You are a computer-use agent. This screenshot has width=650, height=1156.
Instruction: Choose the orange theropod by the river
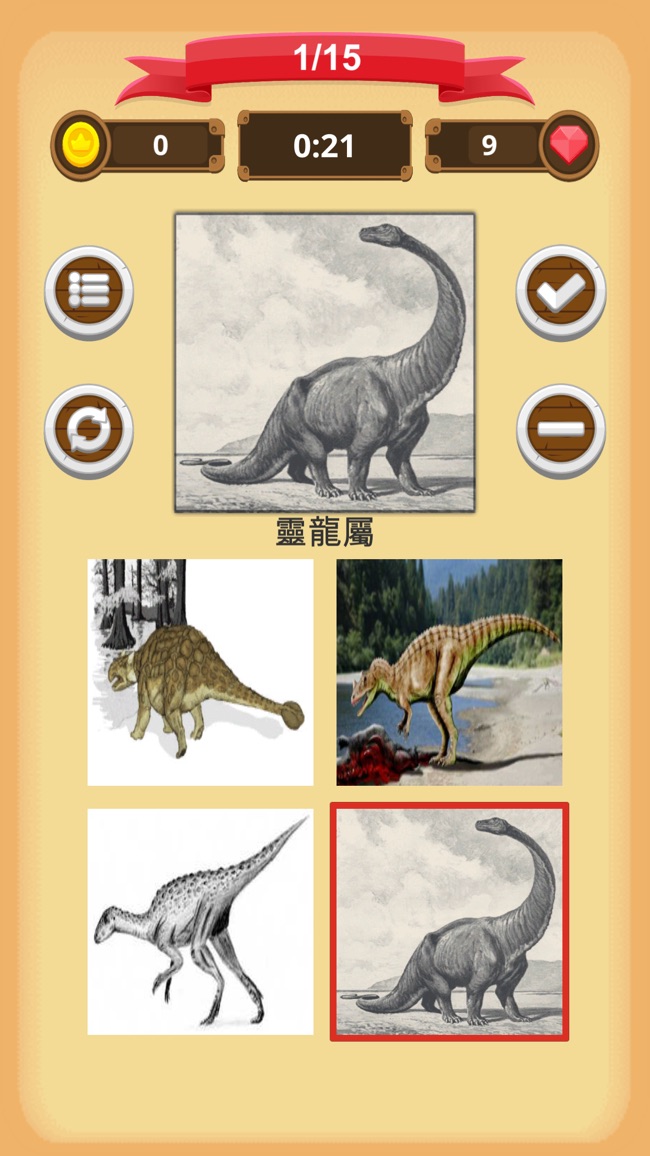click(449, 672)
